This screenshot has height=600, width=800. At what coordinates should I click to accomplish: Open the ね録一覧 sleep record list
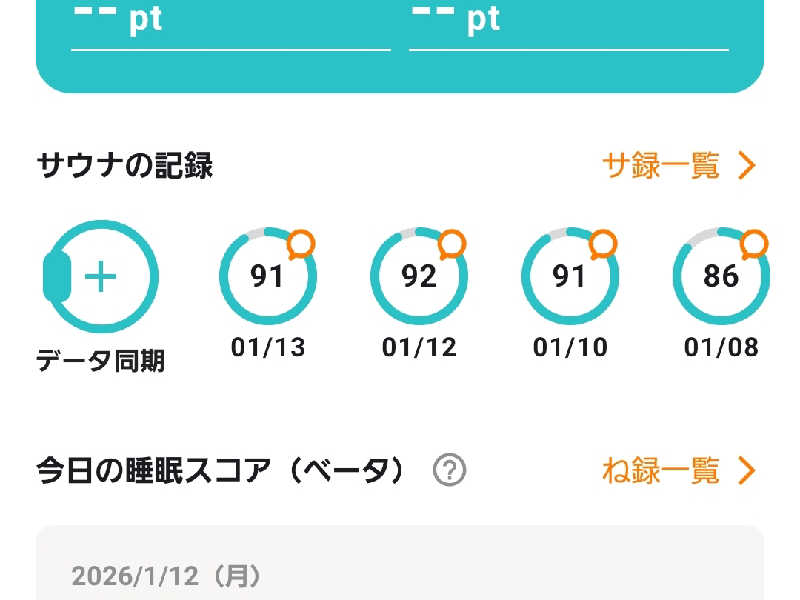[x=678, y=470]
